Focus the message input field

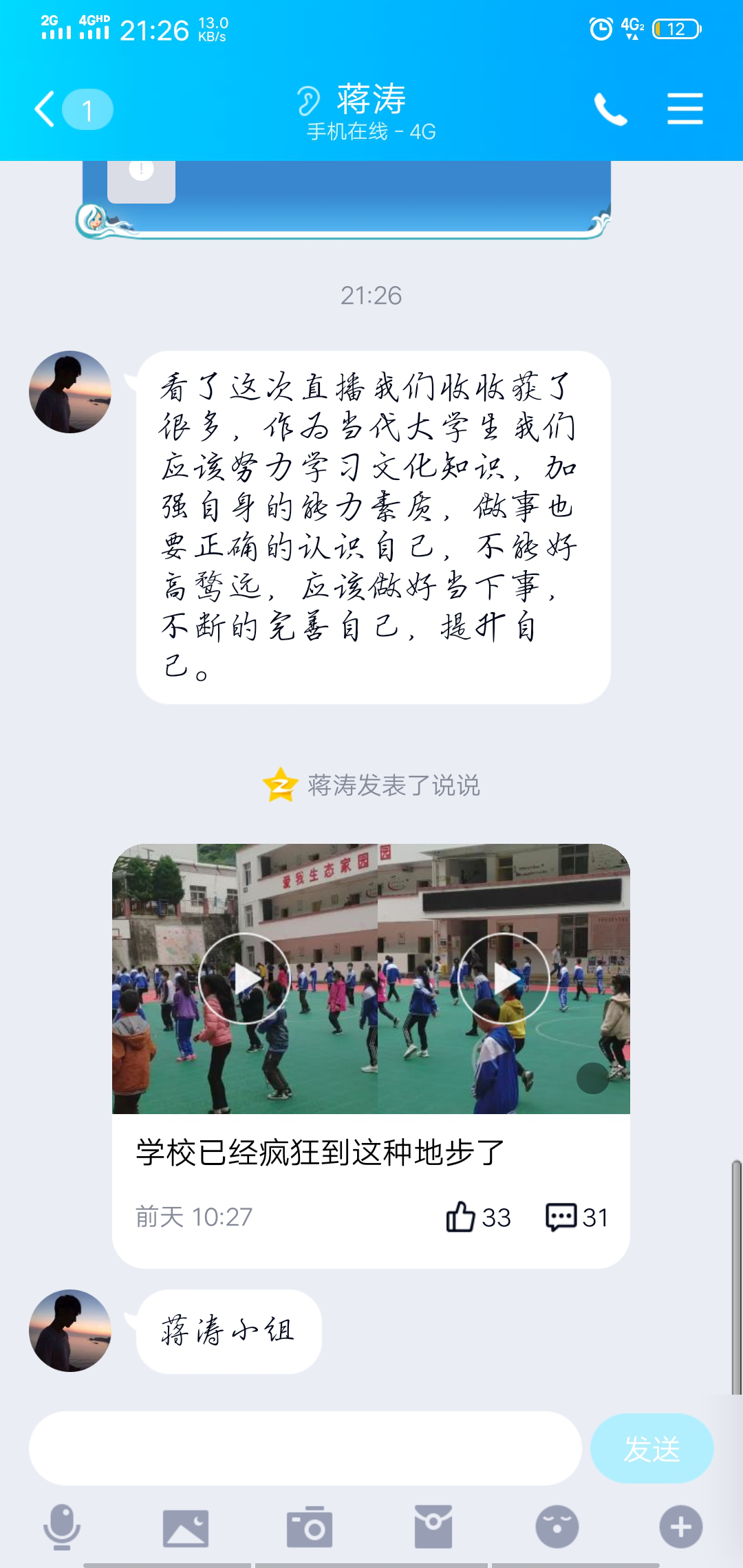305,1448
